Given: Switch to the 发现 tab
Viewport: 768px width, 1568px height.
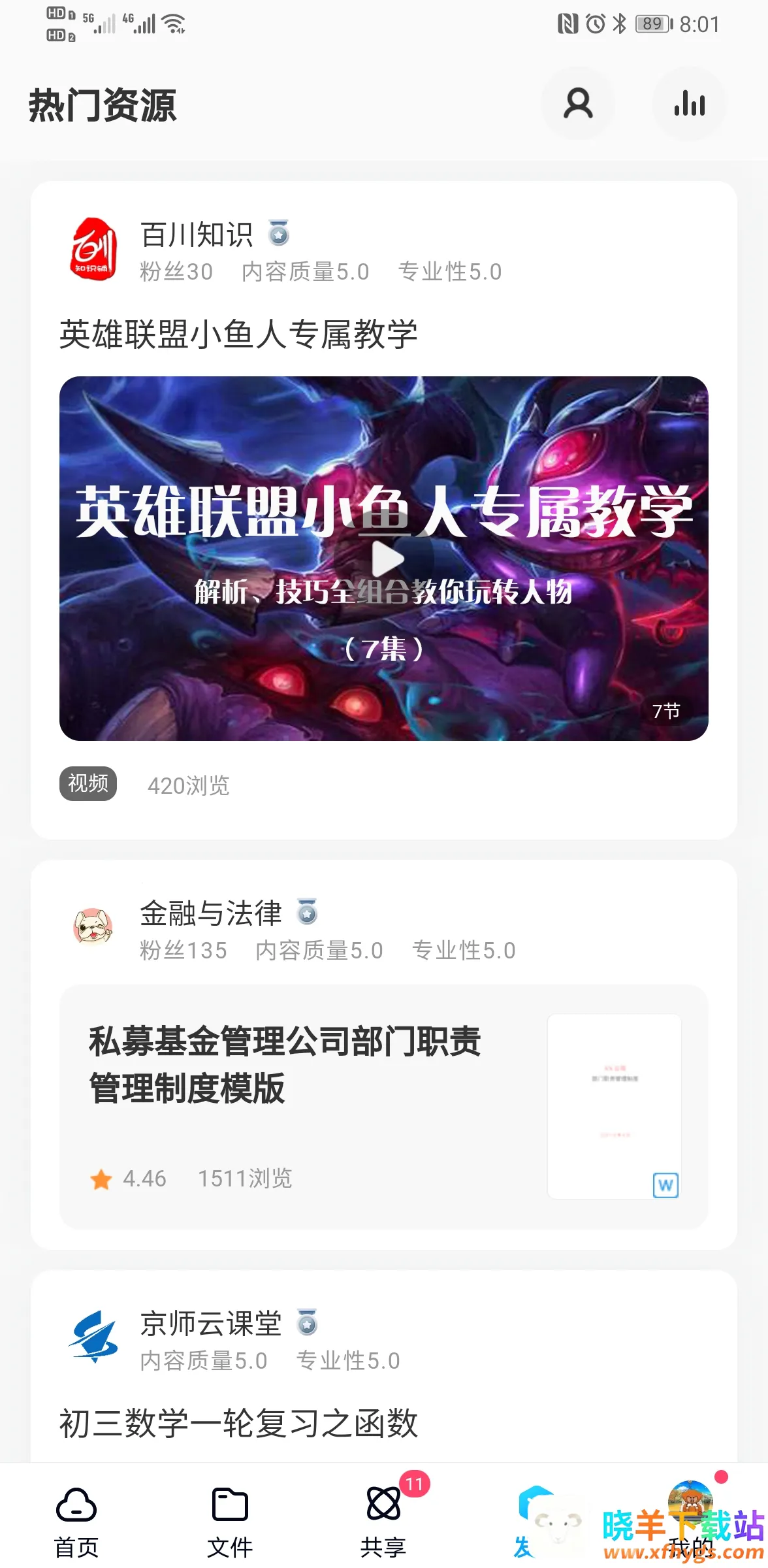Looking at the screenshot, I should [536, 1520].
